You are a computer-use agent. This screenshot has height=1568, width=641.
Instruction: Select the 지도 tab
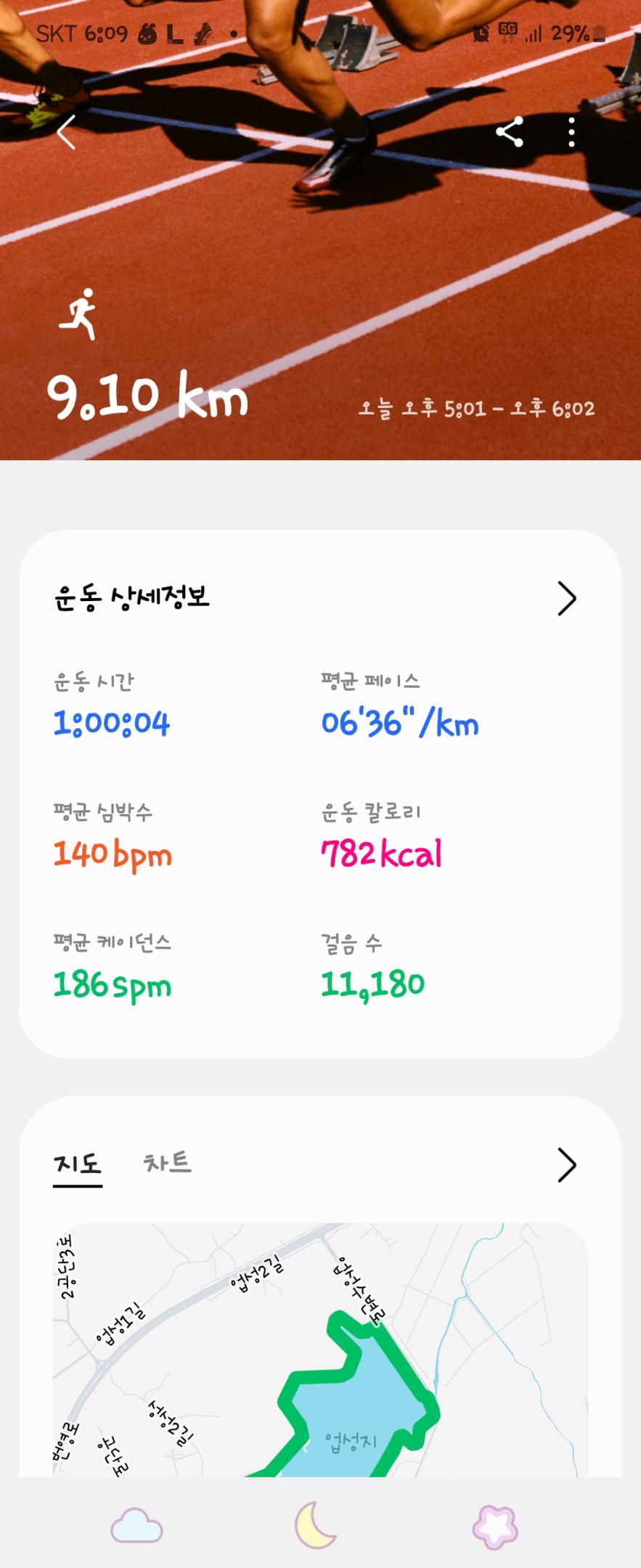coord(78,1164)
